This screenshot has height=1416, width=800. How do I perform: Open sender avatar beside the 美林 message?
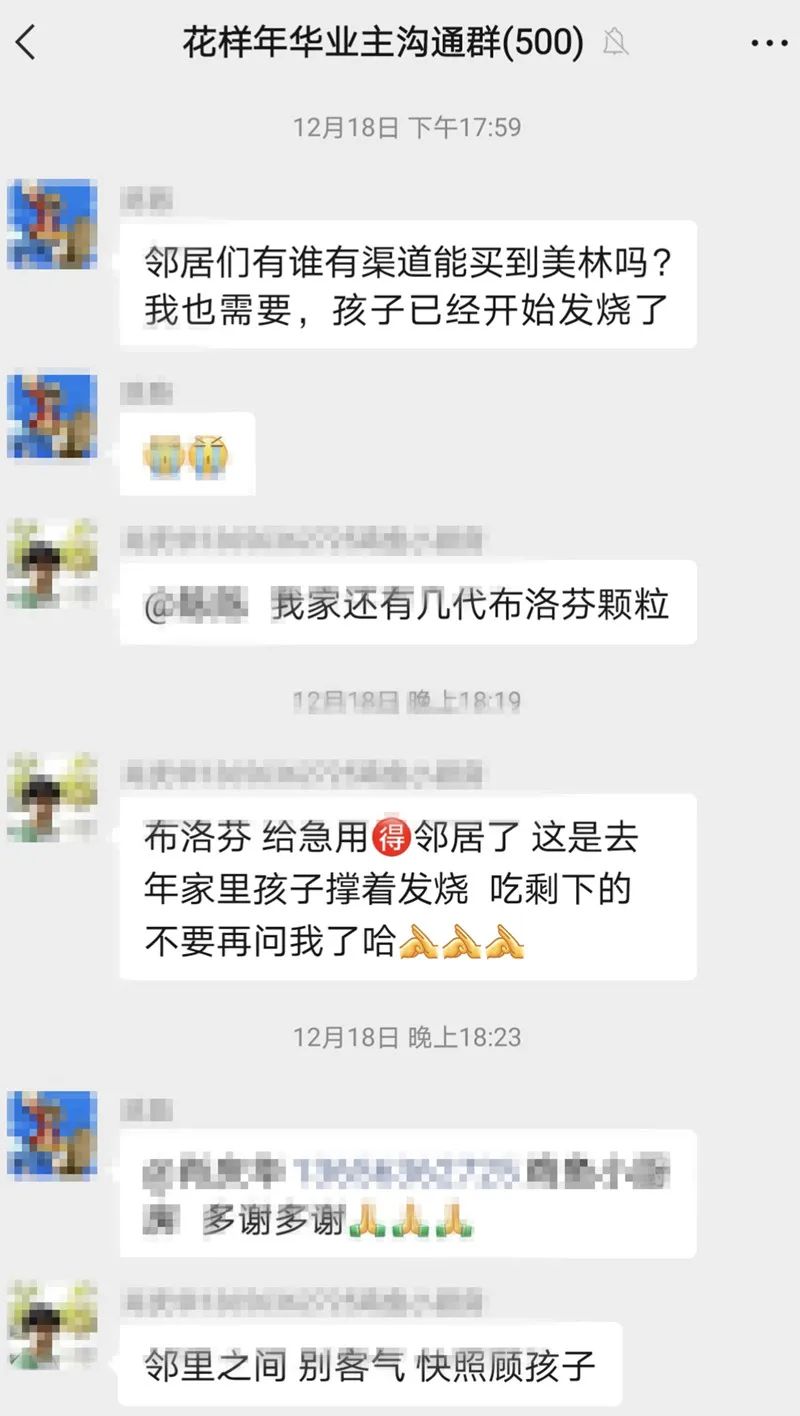click(52, 224)
